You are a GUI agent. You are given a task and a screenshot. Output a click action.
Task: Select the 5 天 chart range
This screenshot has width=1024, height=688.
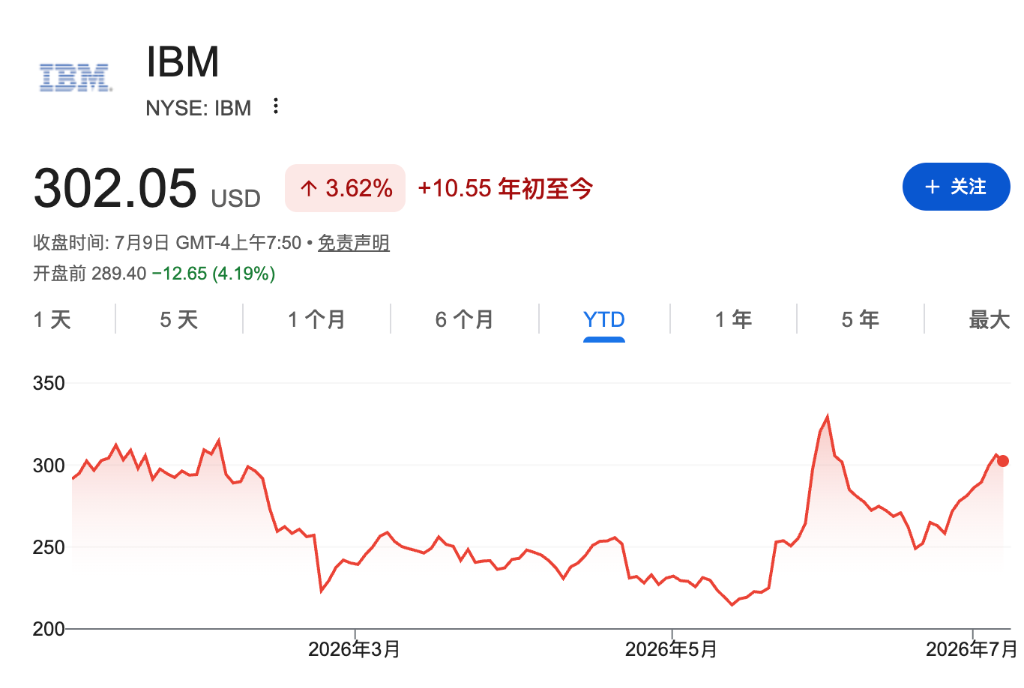(x=179, y=319)
